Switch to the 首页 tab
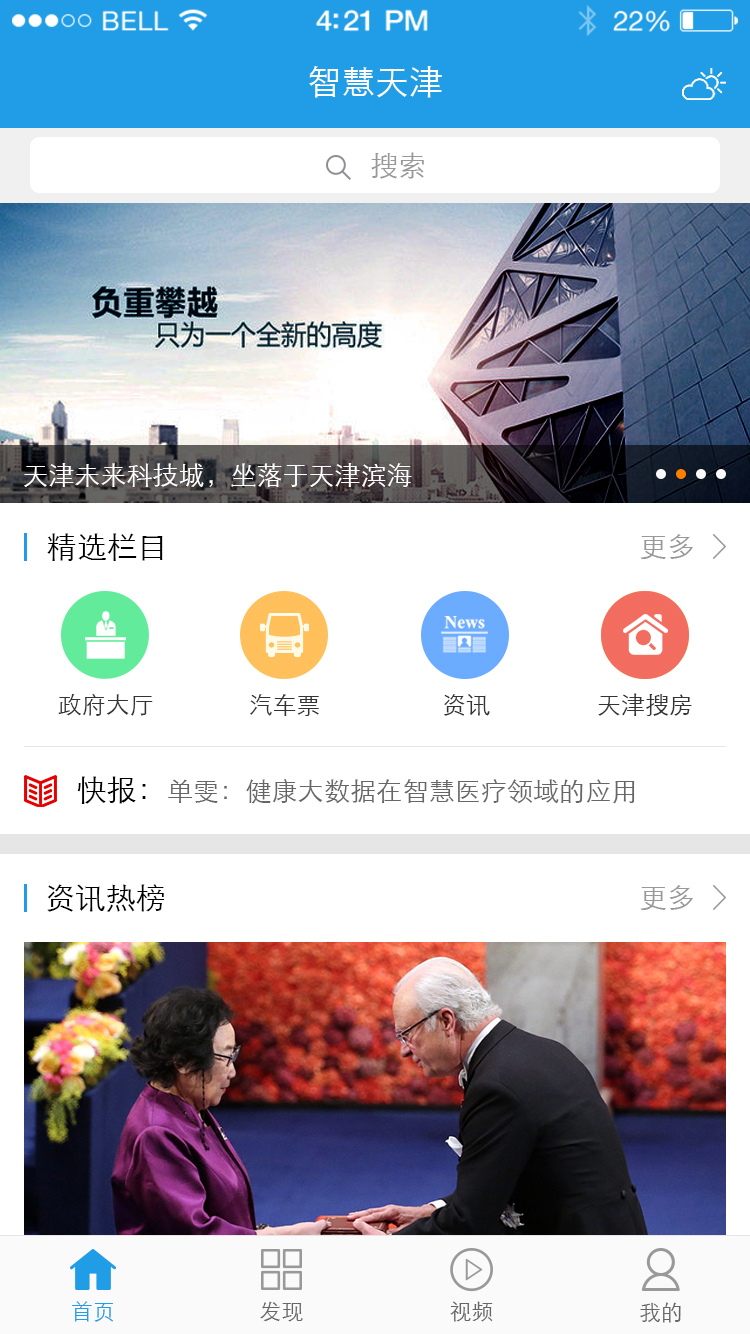Viewport: 750px width, 1334px height. tap(93, 1286)
